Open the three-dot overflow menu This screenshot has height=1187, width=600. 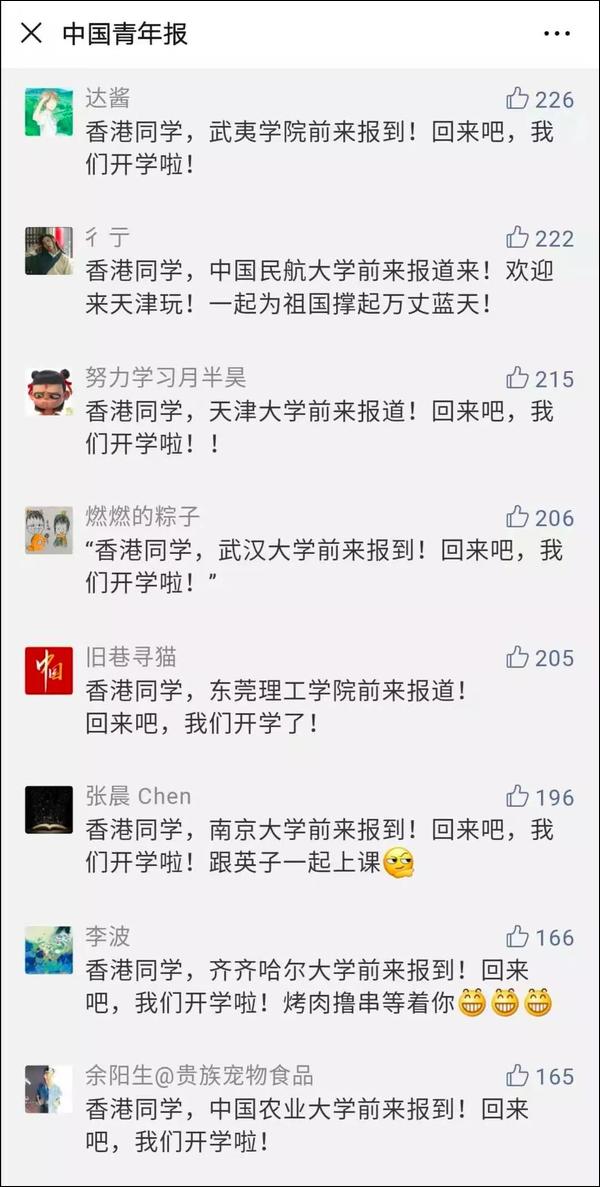click(557, 34)
